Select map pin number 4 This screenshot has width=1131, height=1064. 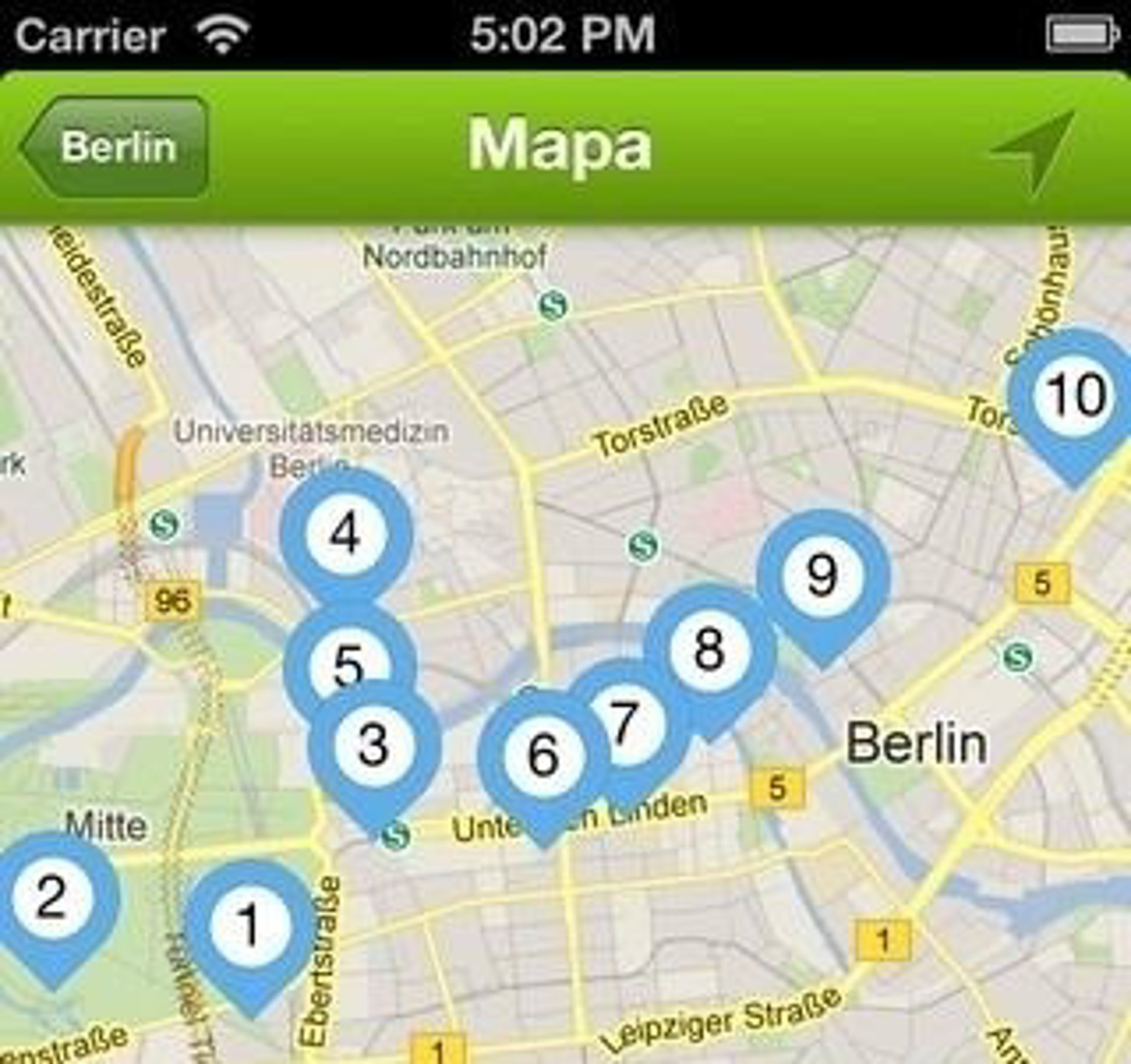(x=346, y=533)
